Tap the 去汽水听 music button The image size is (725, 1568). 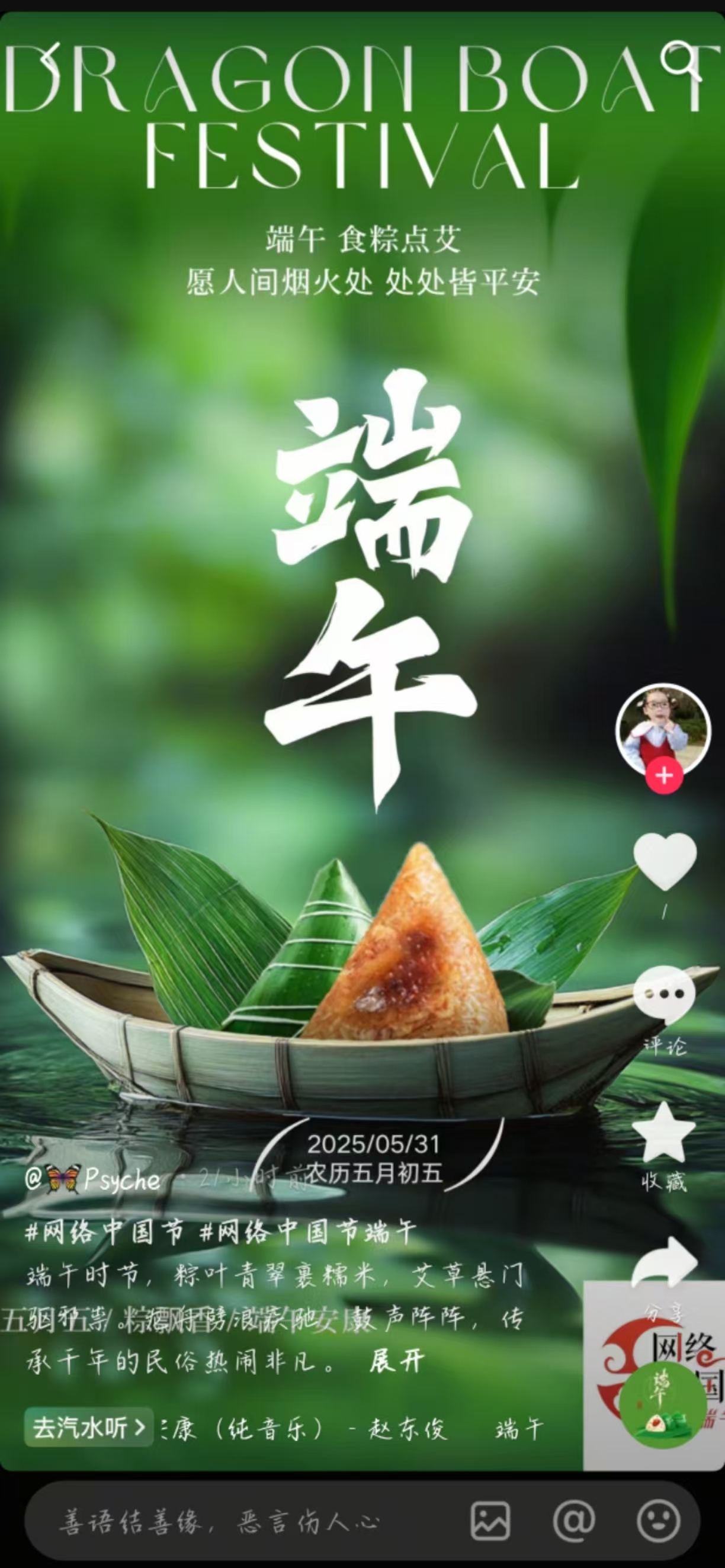pos(88,1427)
